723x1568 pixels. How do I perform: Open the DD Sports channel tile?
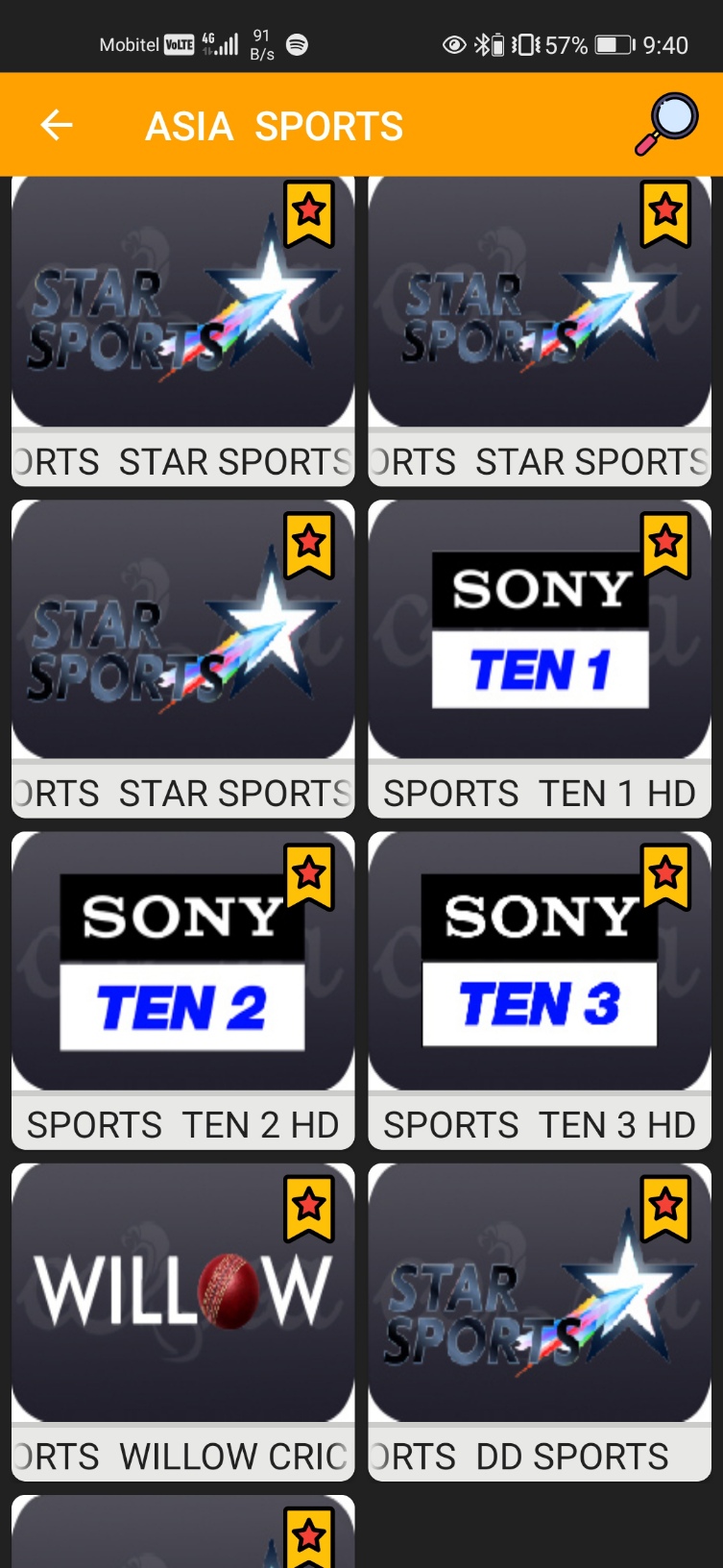(540, 1322)
